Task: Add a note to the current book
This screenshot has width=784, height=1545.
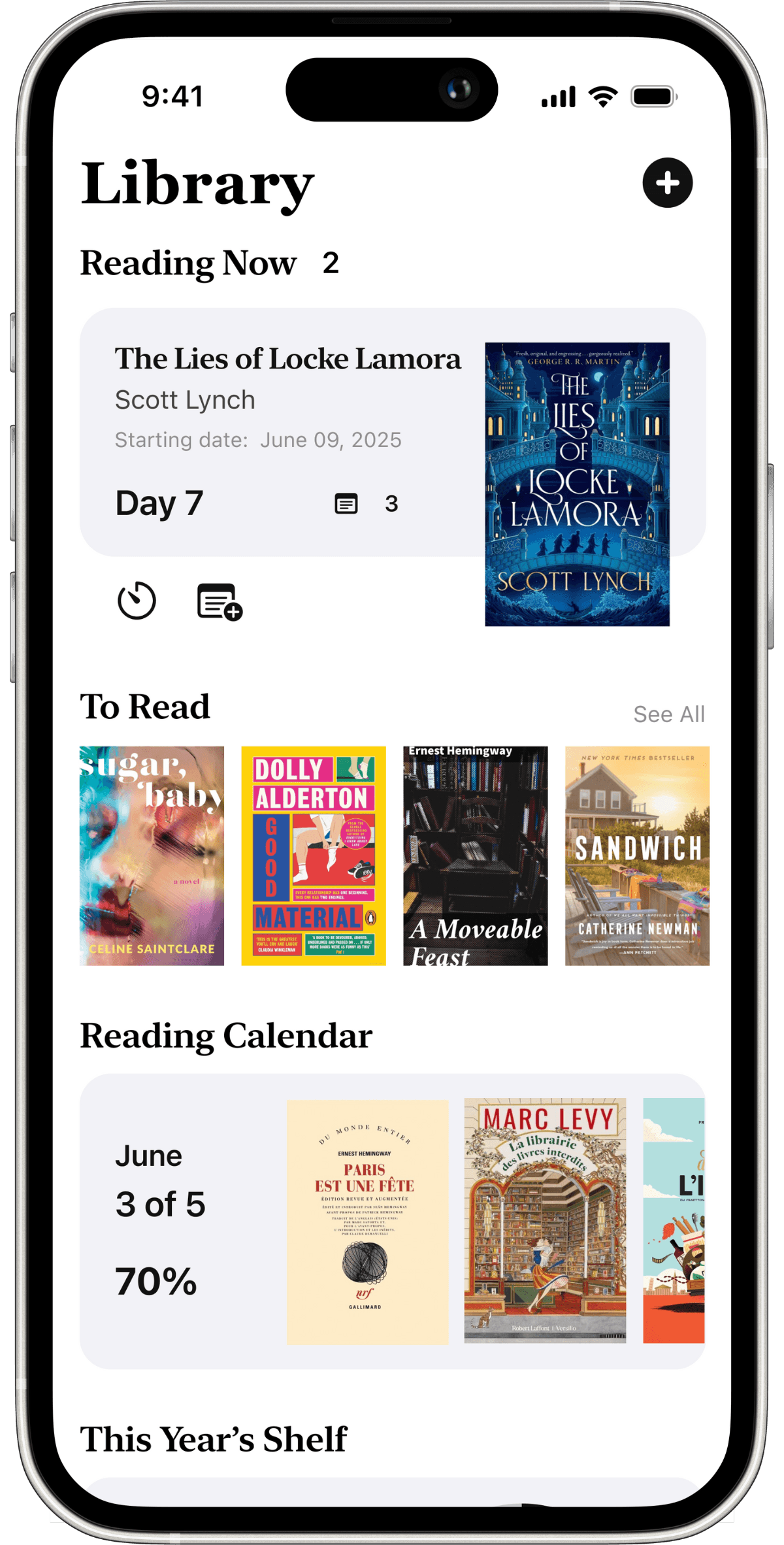Action: pyautogui.click(x=219, y=601)
